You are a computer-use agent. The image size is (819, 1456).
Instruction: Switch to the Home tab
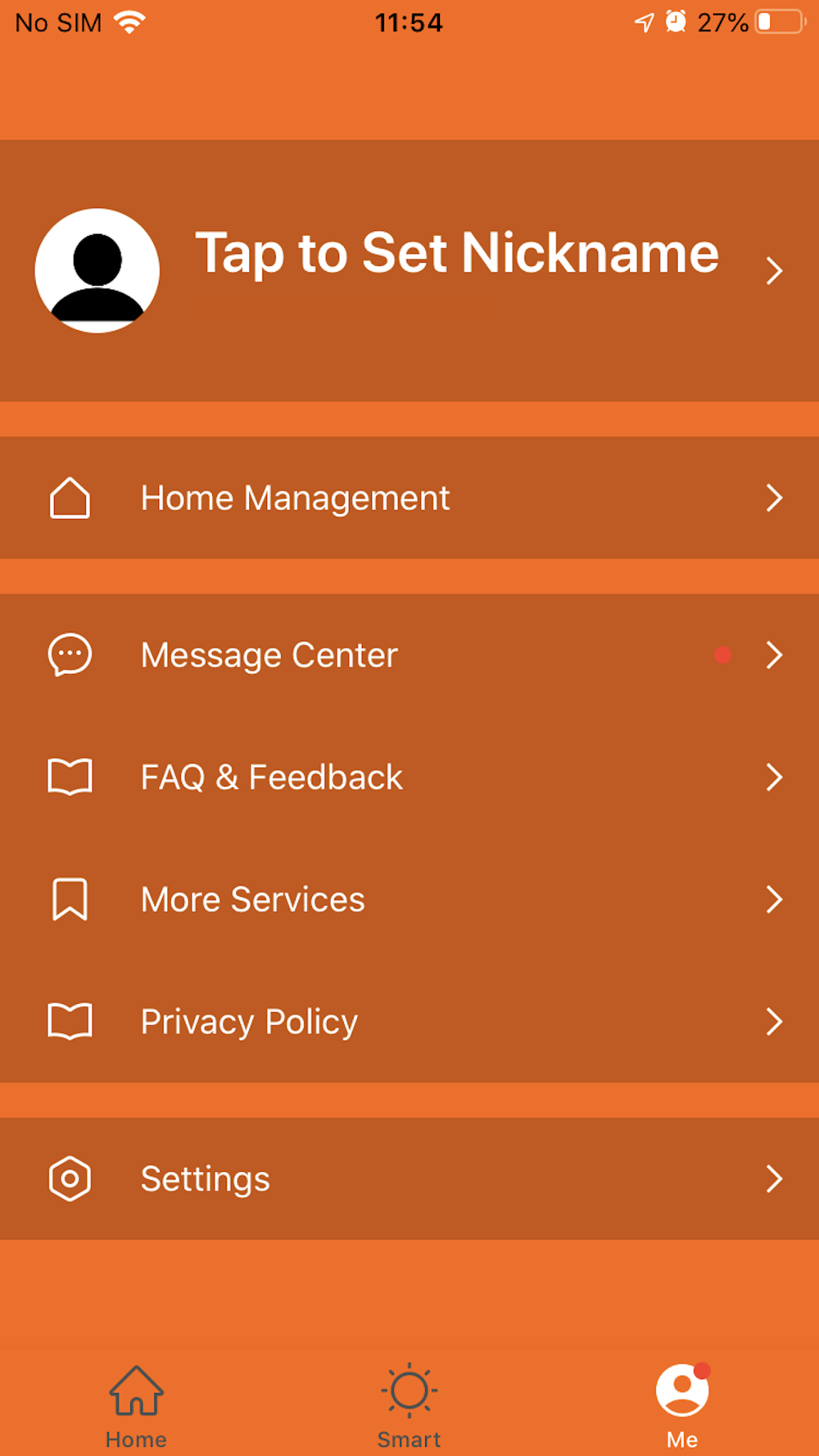coord(136,1407)
